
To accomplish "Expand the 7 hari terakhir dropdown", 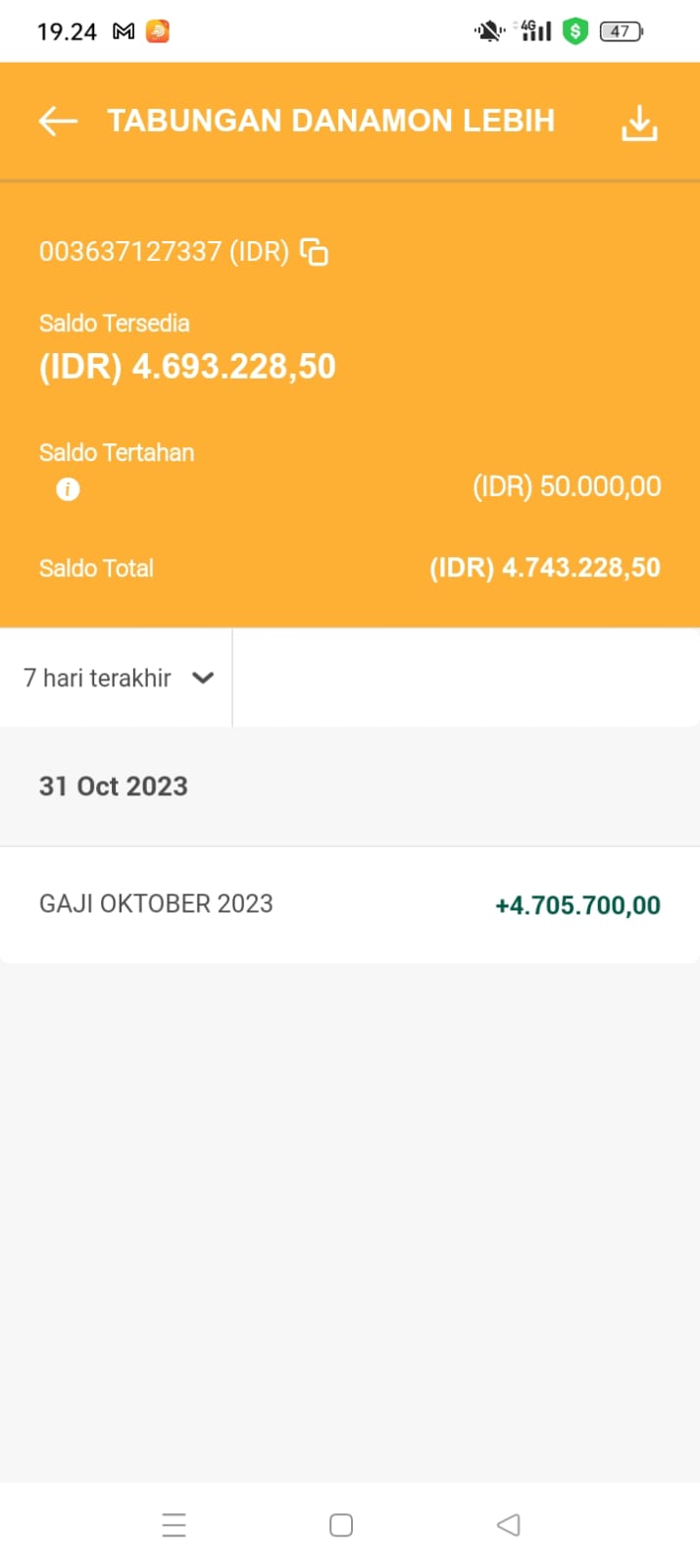I will tap(117, 678).
